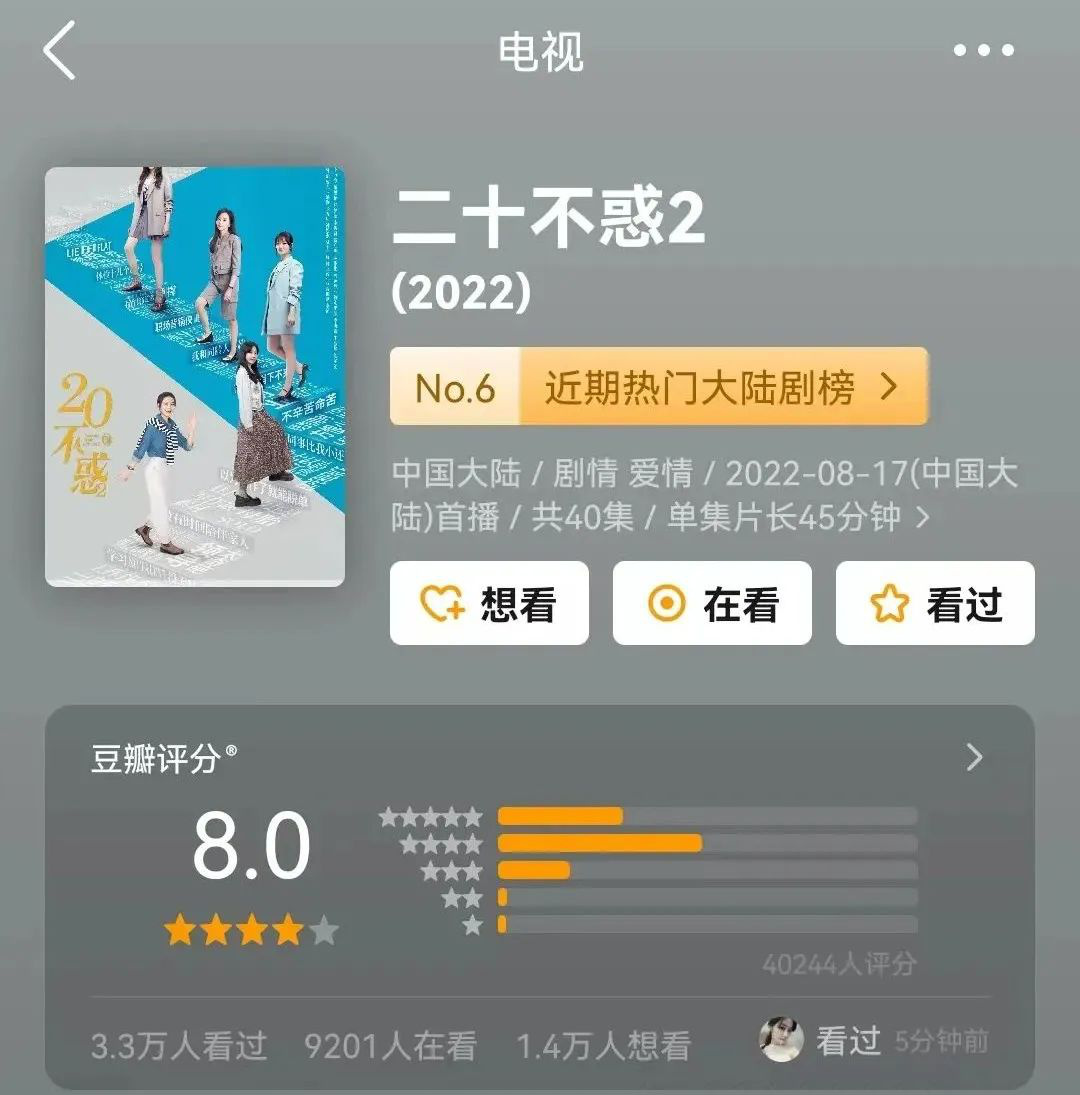Go back using the back arrow
This screenshot has height=1095, width=1080.
point(60,51)
